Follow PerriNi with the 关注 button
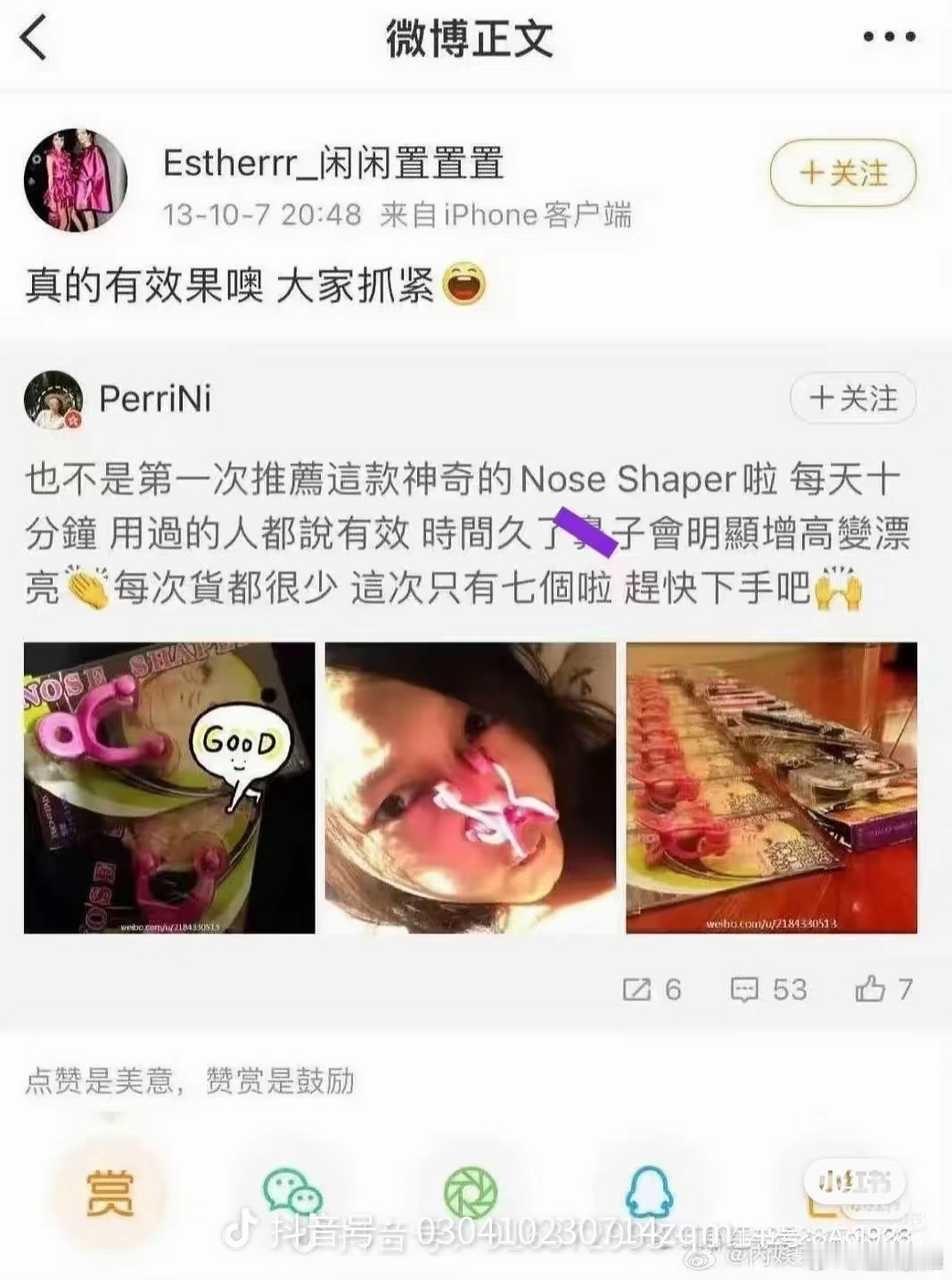This screenshot has height=1280, width=952. pos(852,399)
